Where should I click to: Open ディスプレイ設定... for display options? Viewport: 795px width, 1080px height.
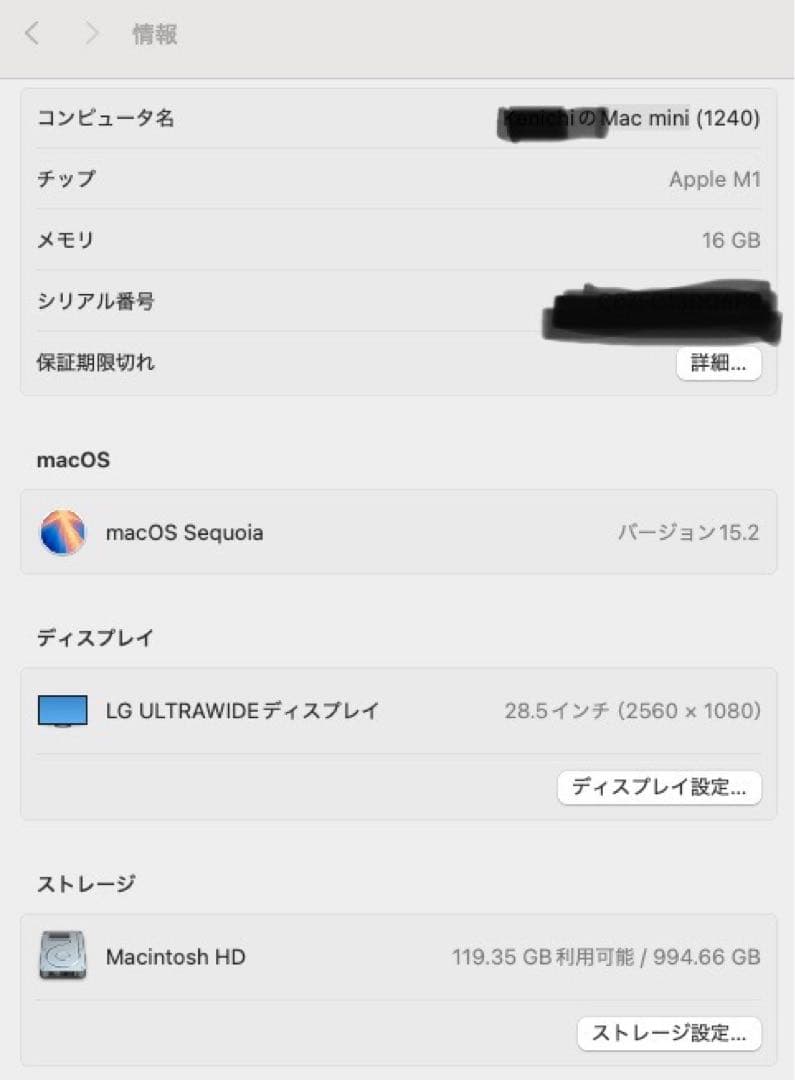coord(658,788)
